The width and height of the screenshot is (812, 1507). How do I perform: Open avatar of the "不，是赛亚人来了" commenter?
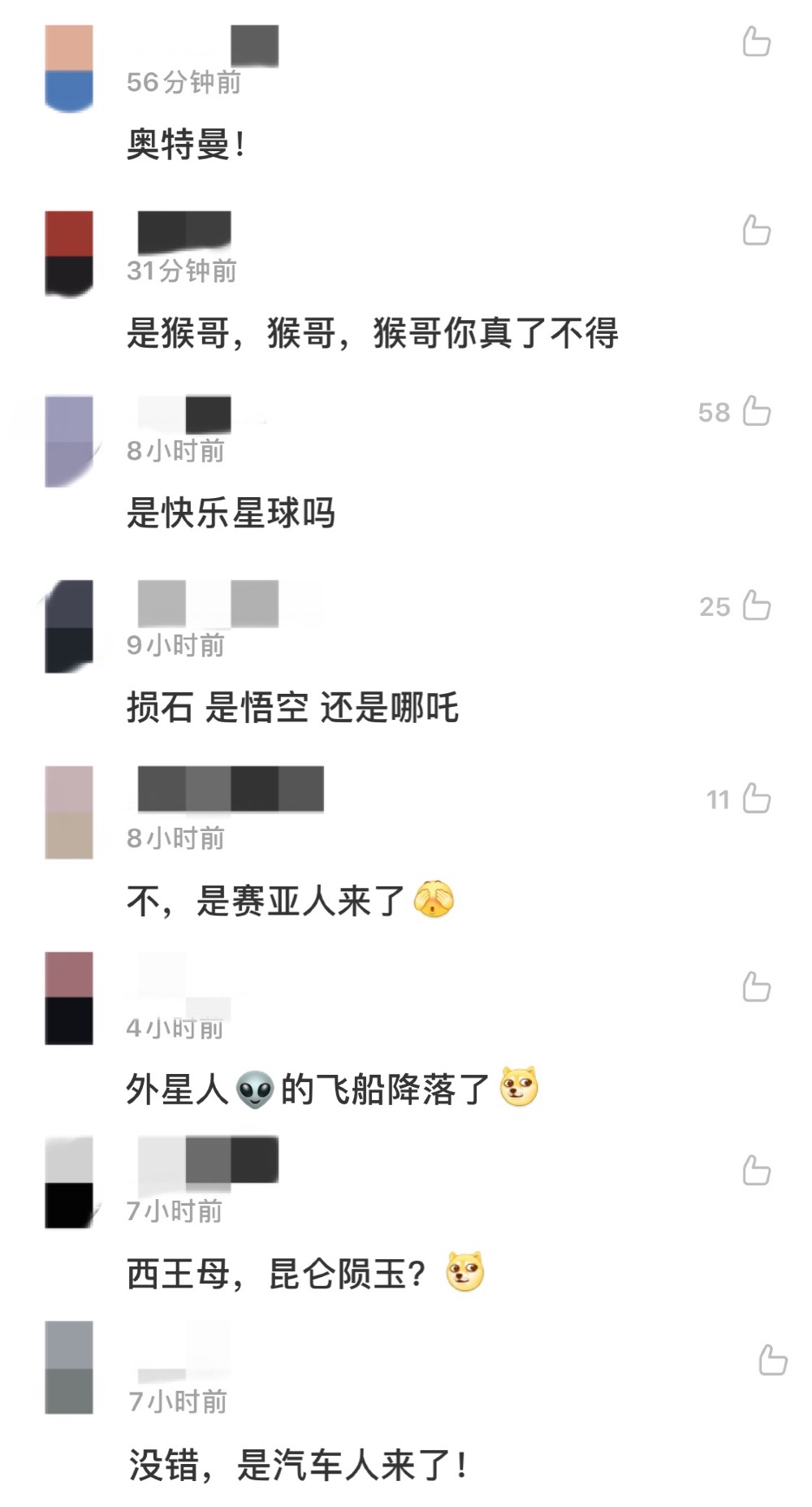coord(69,812)
